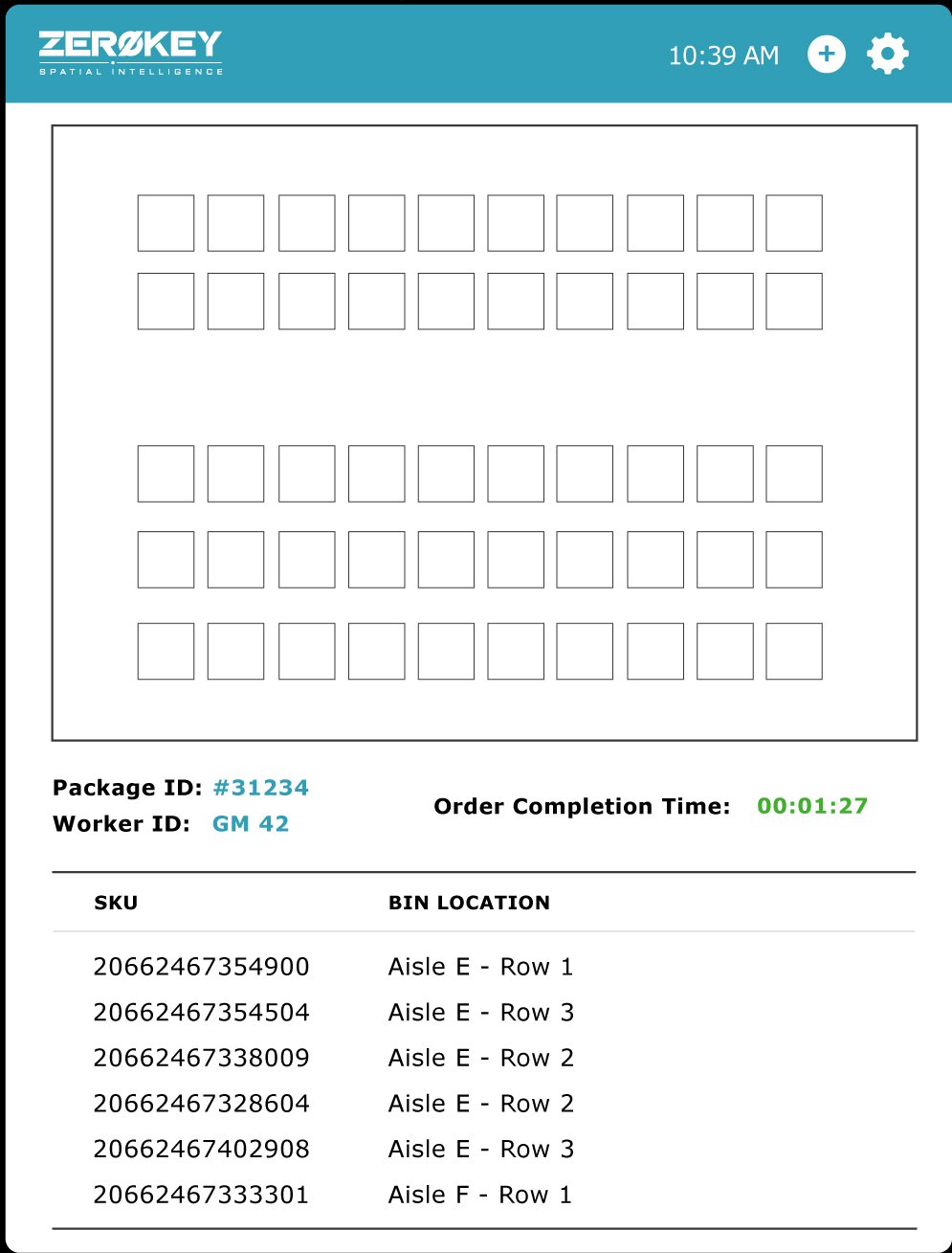Tap SKU 20662467333301 in Aisle F

202,1195
